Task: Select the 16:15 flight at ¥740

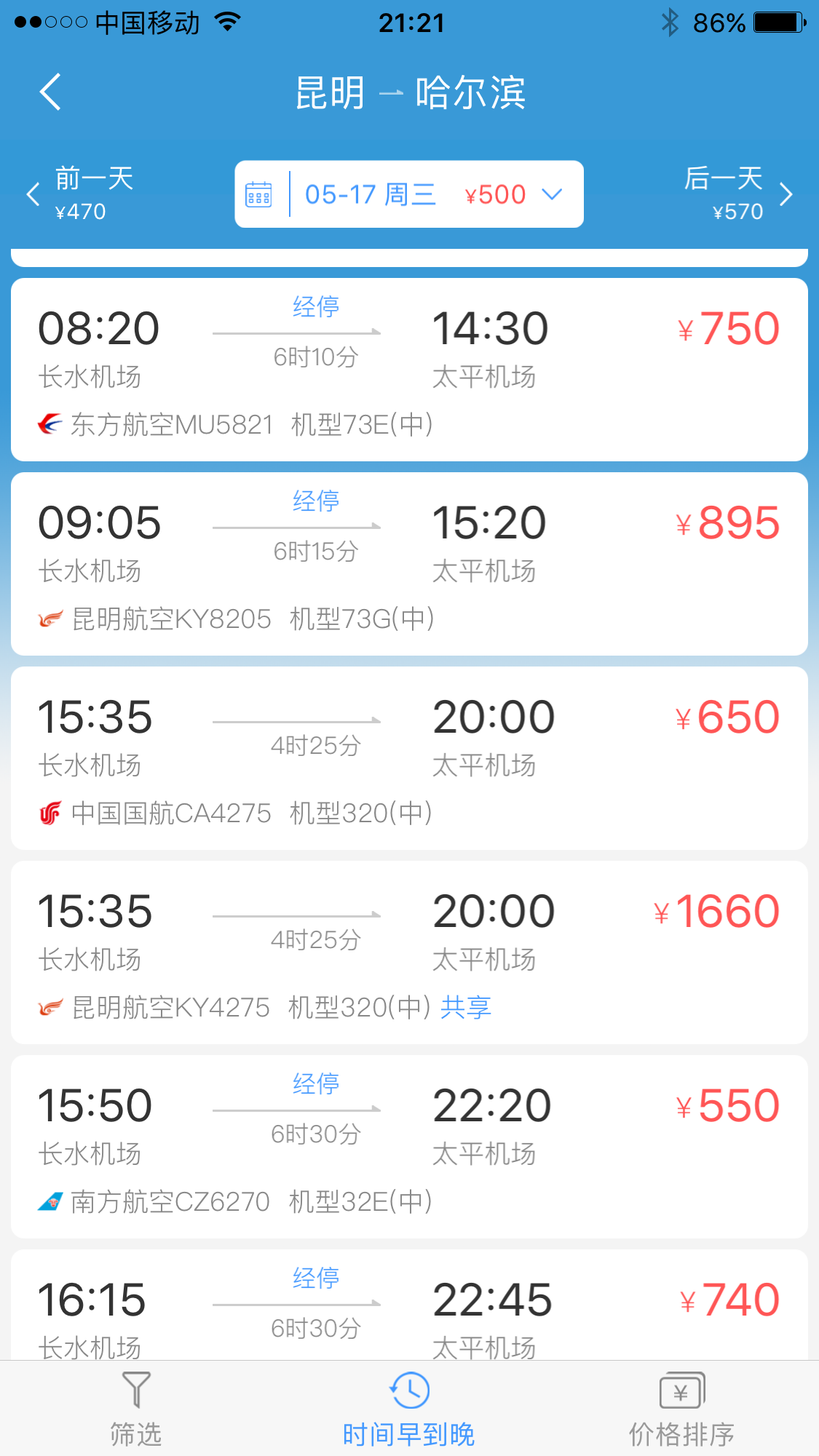Action: coord(409,1305)
